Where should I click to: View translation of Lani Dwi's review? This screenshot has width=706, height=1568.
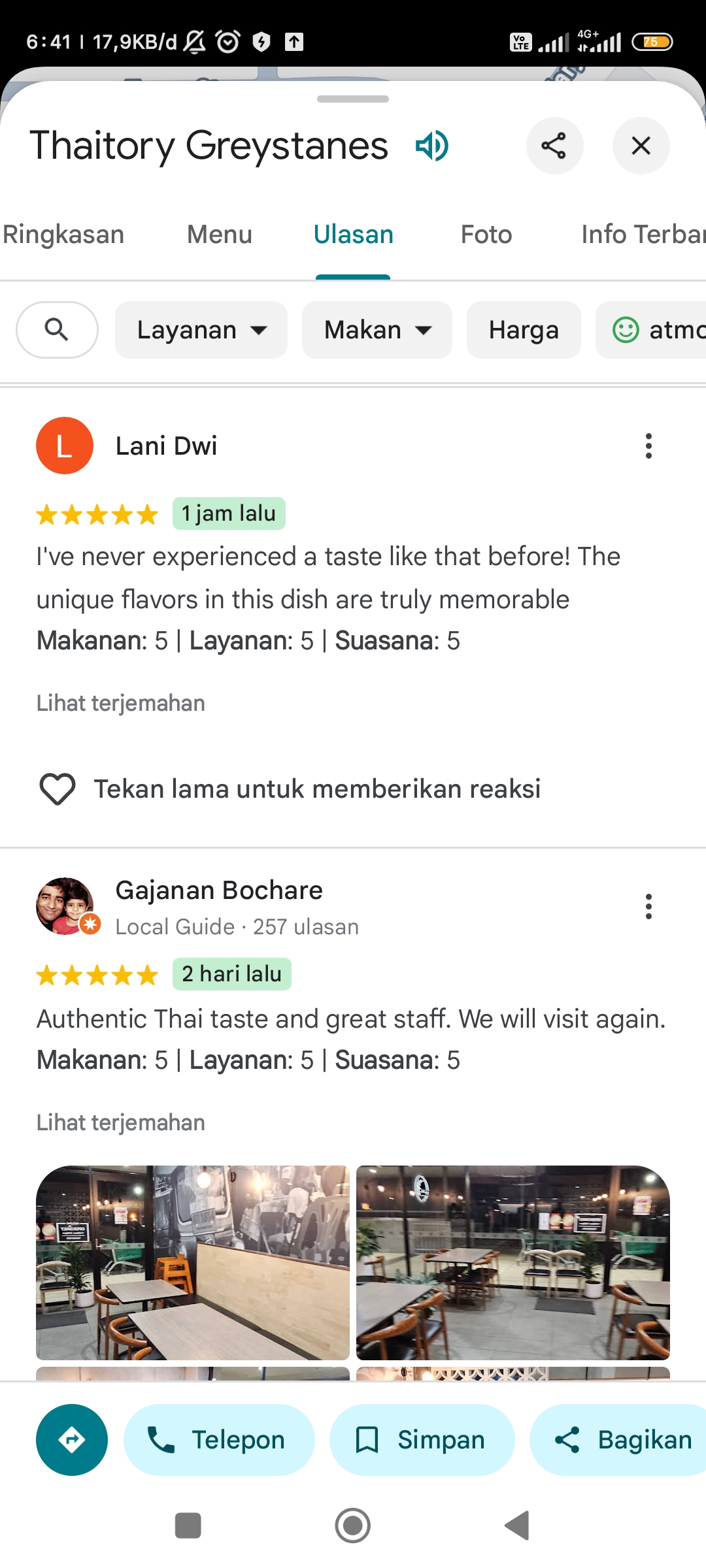tap(121, 703)
